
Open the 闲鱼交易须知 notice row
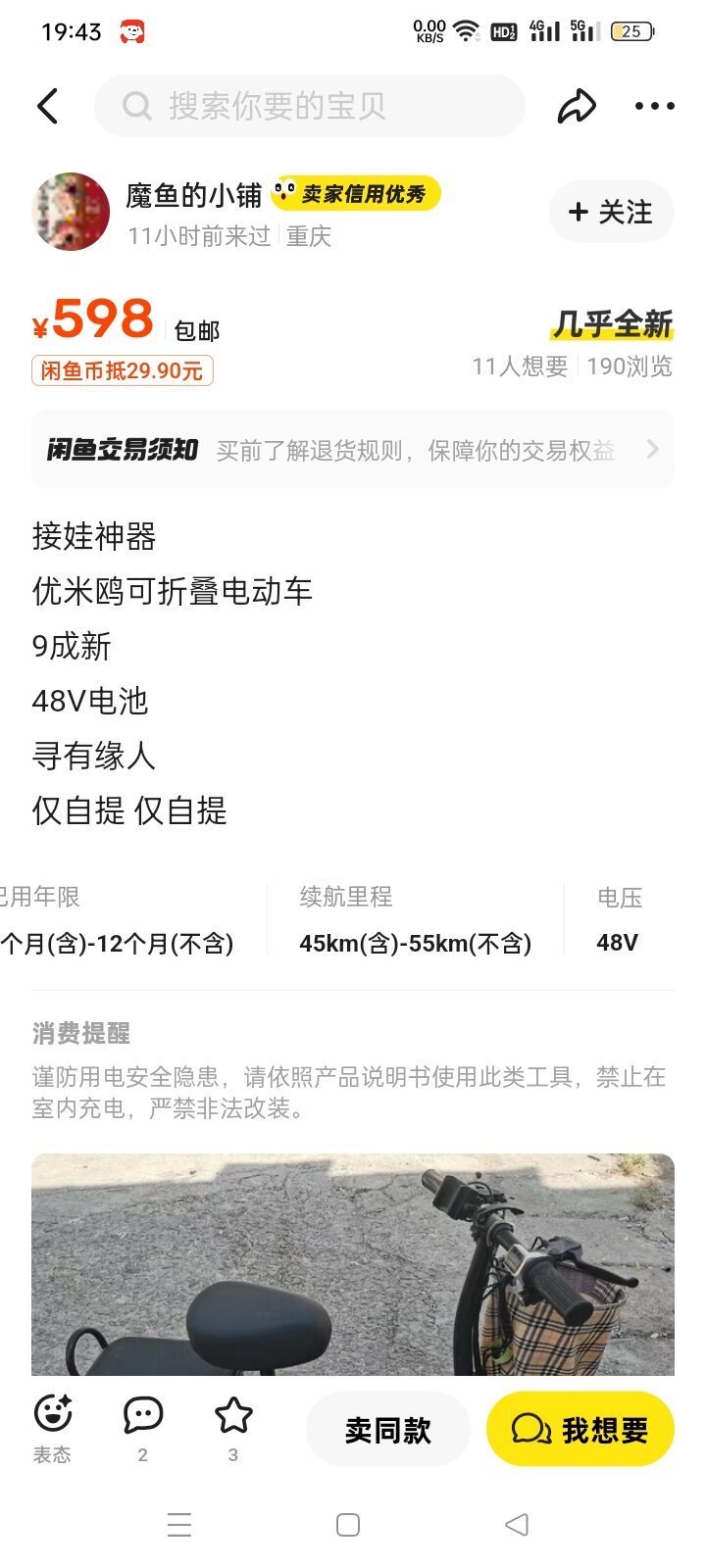click(x=353, y=450)
